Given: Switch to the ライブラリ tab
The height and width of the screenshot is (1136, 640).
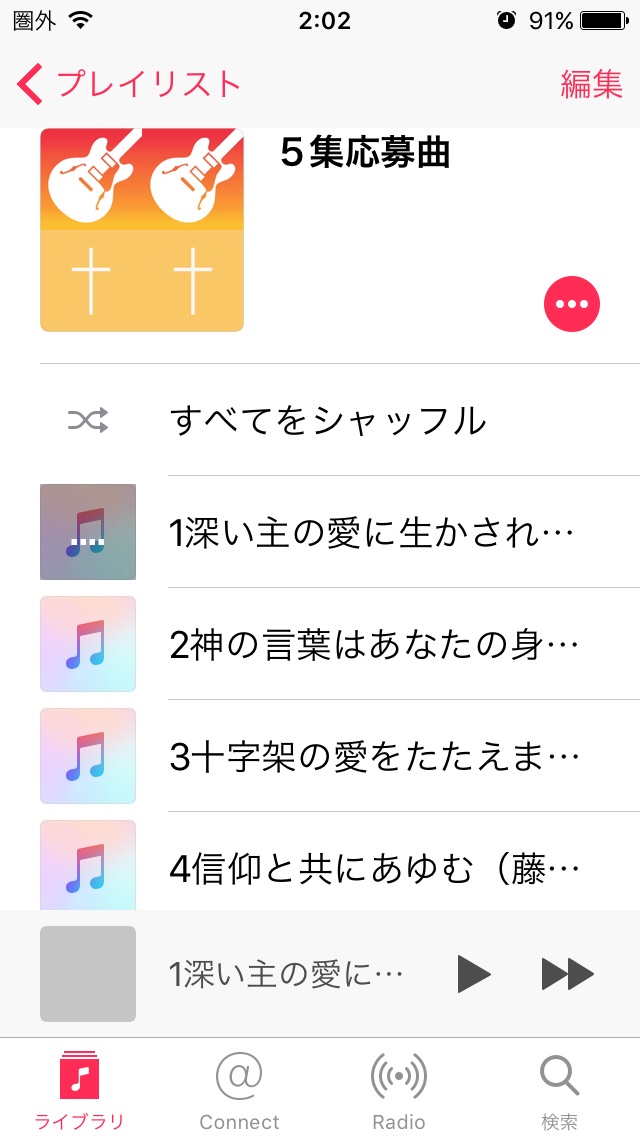Looking at the screenshot, I should click(80, 1090).
